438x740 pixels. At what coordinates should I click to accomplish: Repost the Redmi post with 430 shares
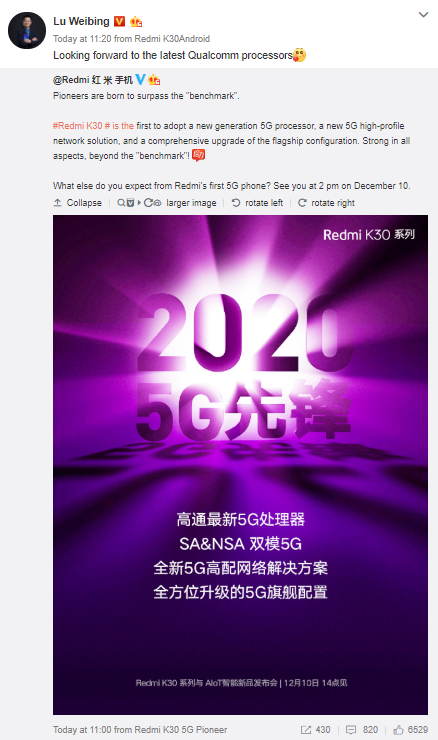coord(316,730)
